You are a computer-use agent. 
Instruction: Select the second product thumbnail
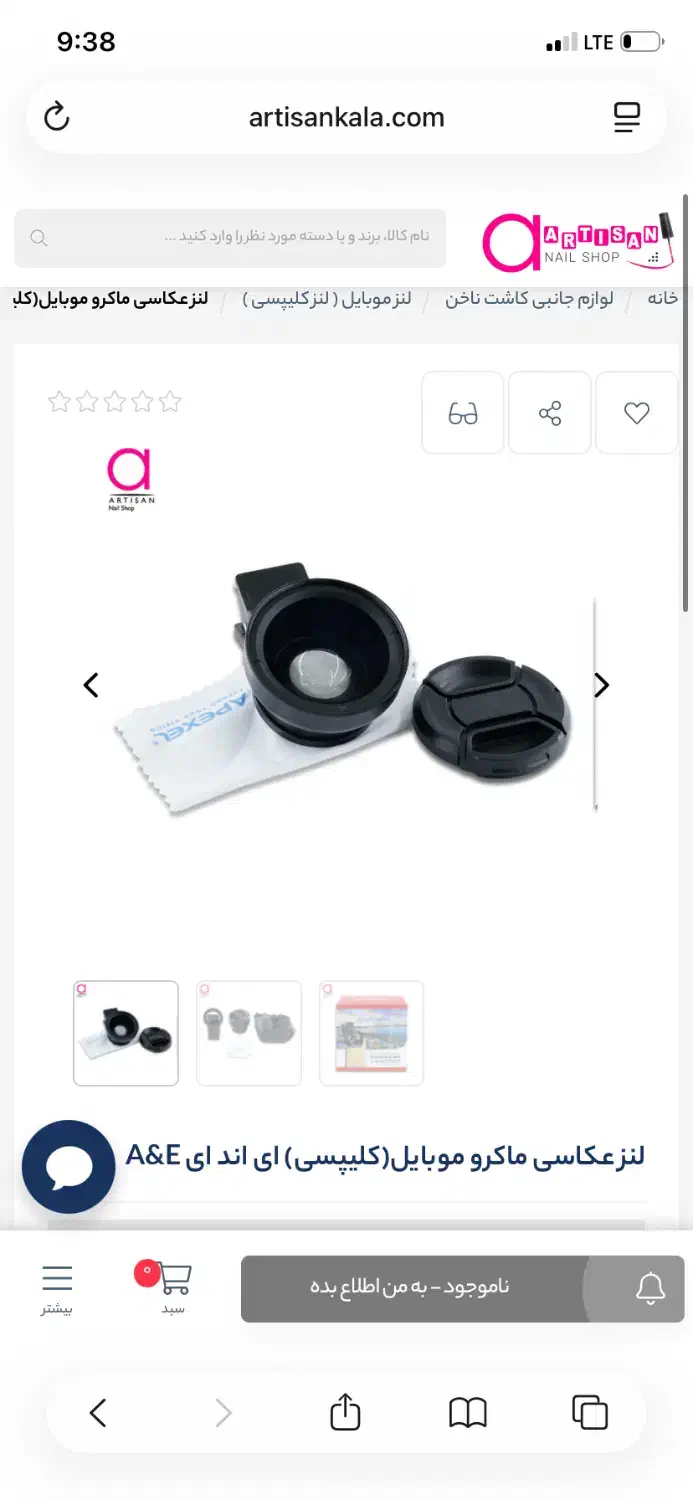click(249, 1033)
